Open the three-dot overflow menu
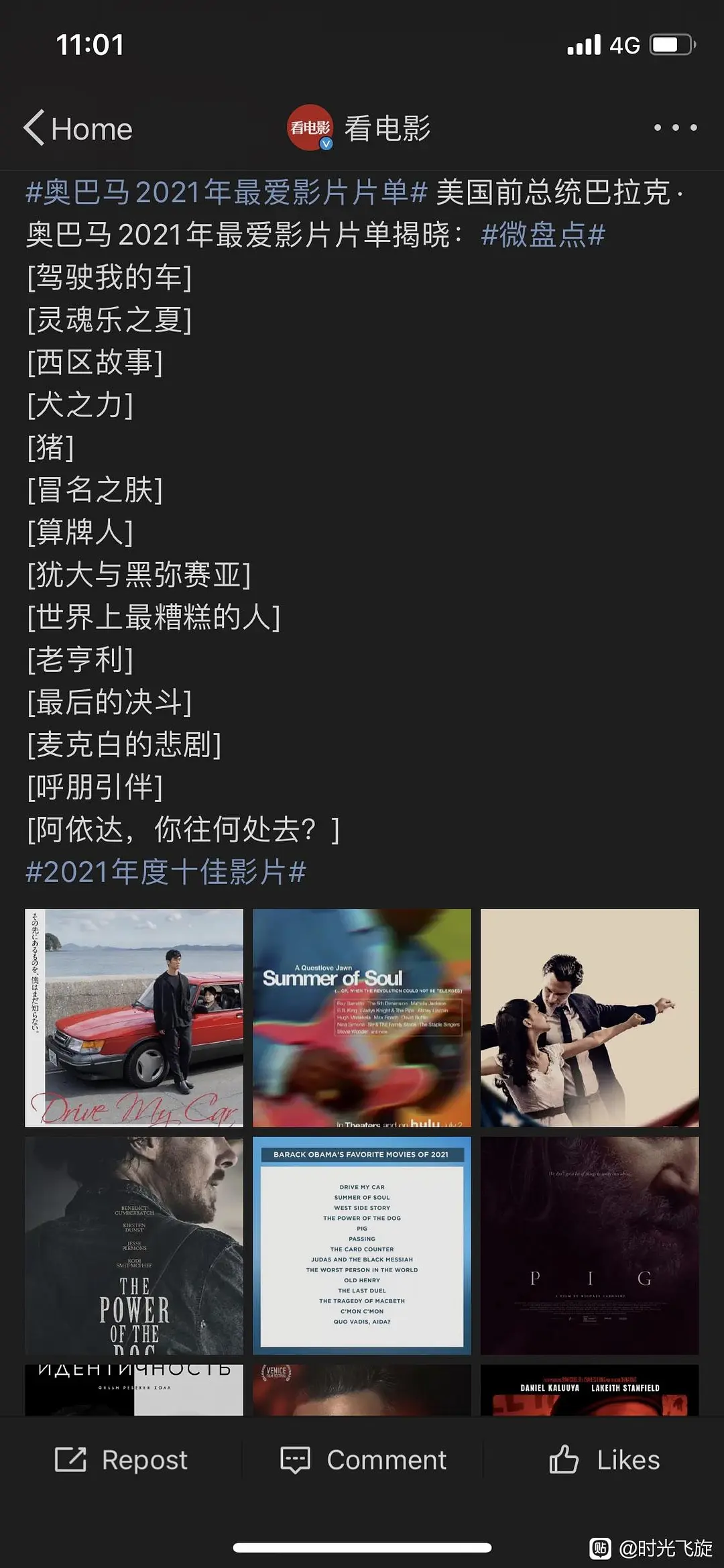The width and height of the screenshot is (724, 1568). [x=675, y=127]
